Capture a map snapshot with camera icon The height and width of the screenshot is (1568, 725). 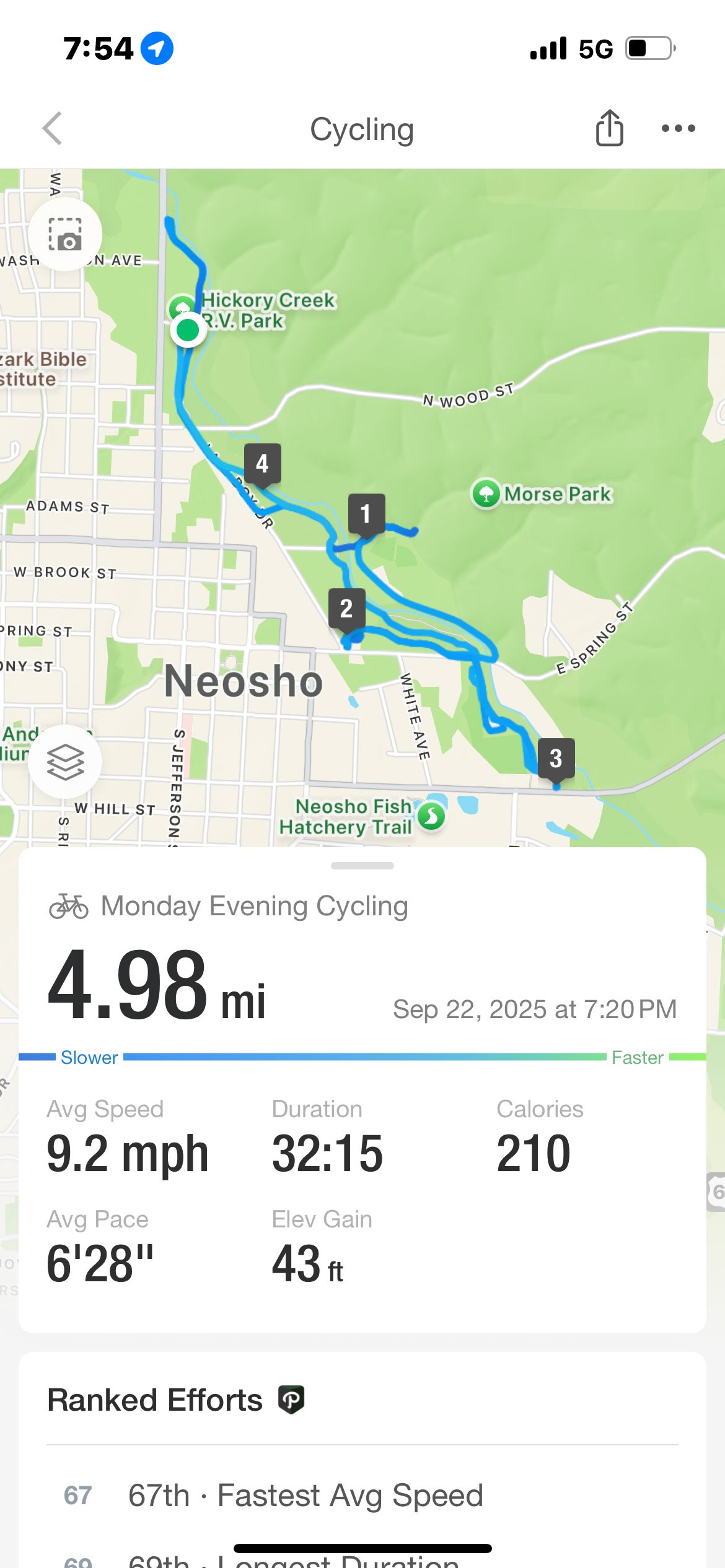65,234
